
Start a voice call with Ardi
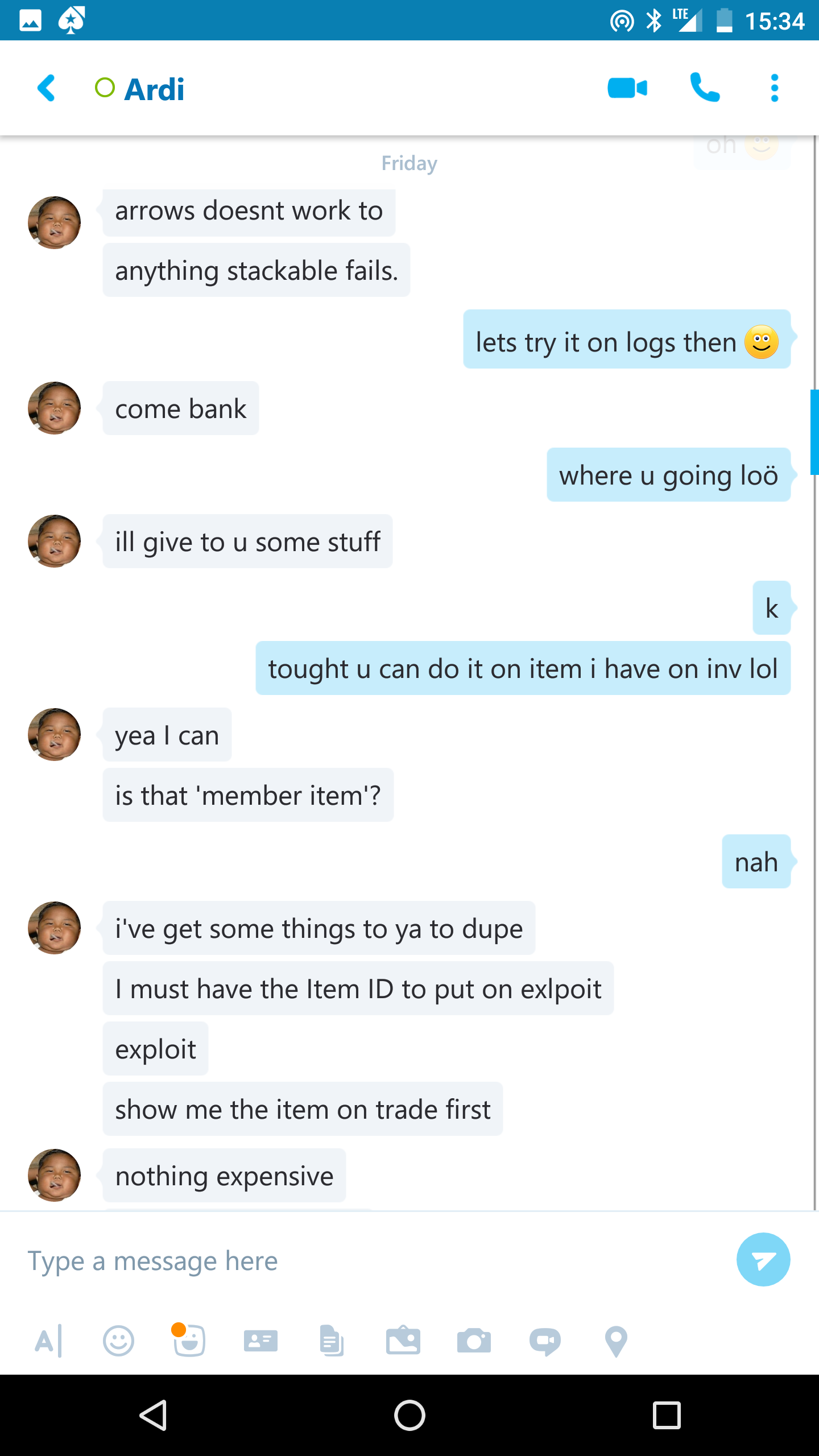[705, 88]
